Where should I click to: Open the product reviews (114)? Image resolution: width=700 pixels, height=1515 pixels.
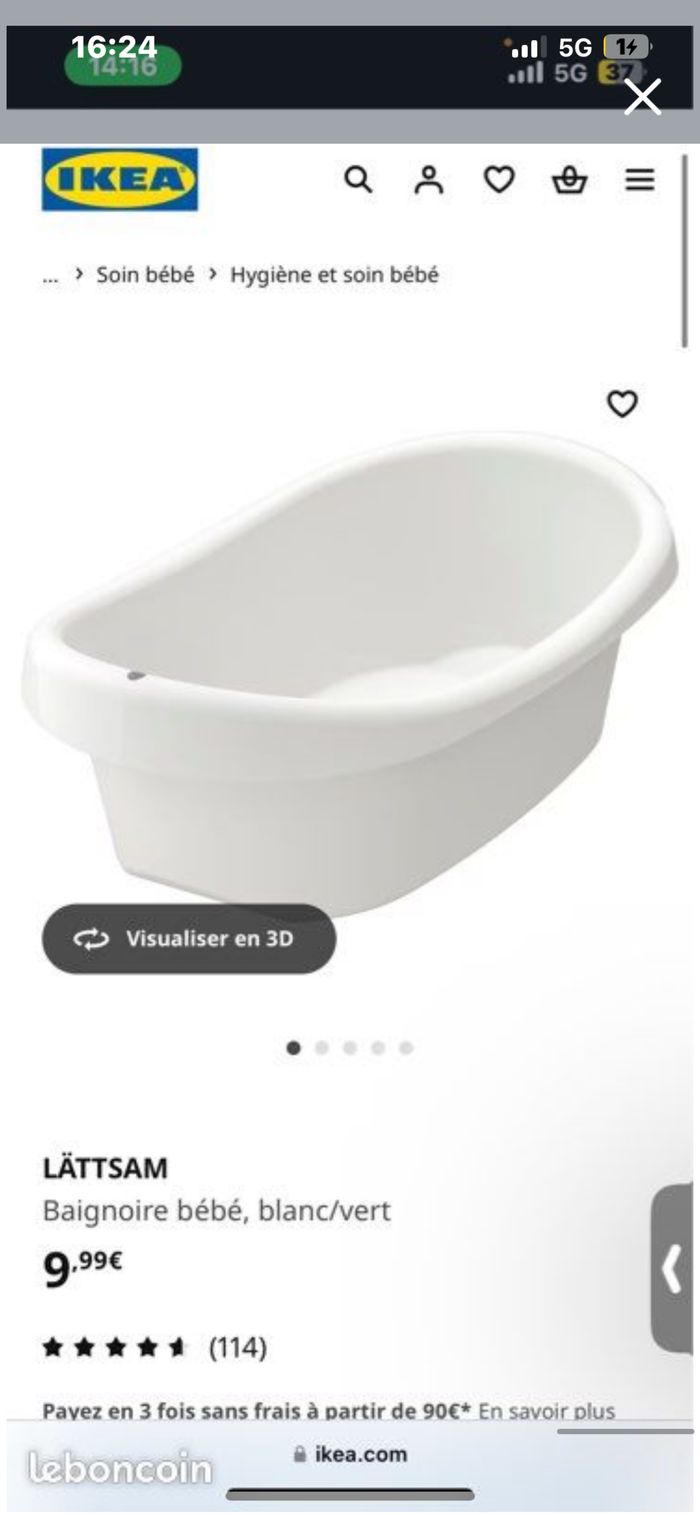(x=237, y=1348)
